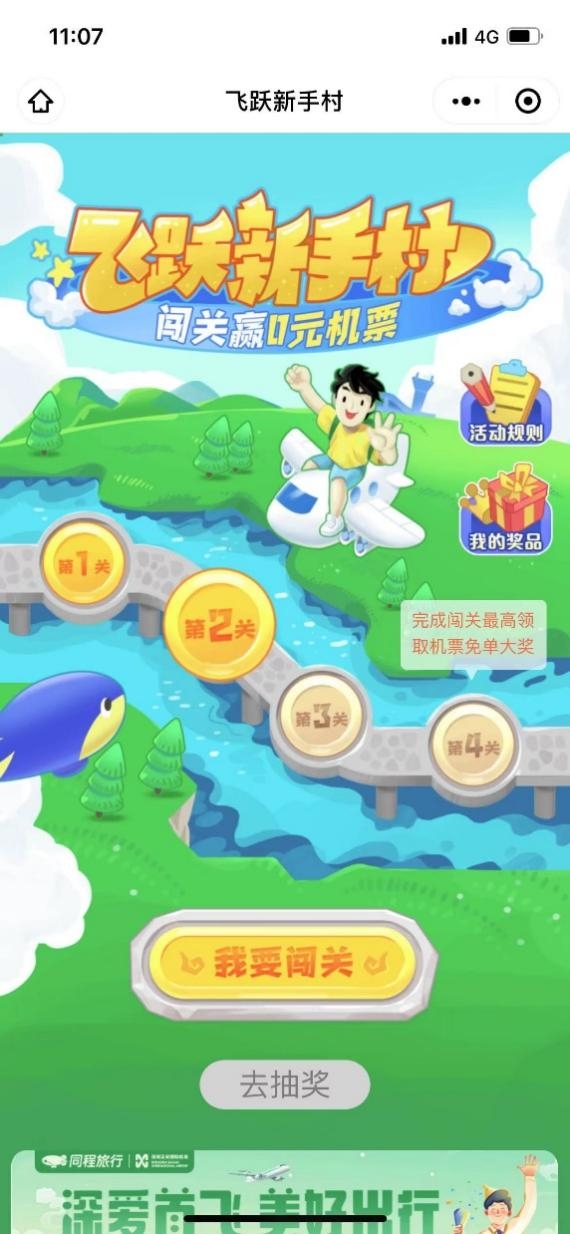This screenshot has width=570, height=1234.
Task: View 我的奖品 my prizes
Action: tap(505, 510)
